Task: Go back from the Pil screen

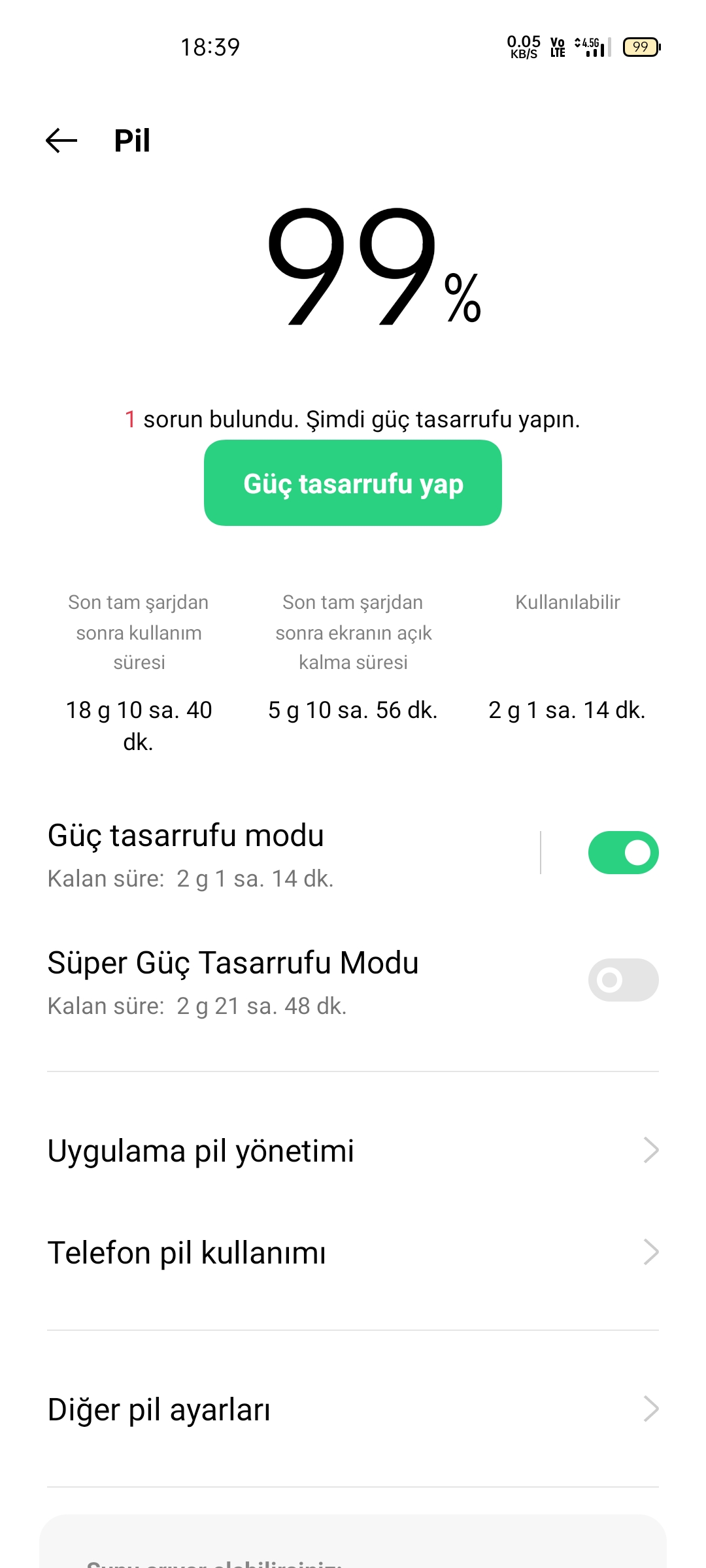Action: coord(61,140)
